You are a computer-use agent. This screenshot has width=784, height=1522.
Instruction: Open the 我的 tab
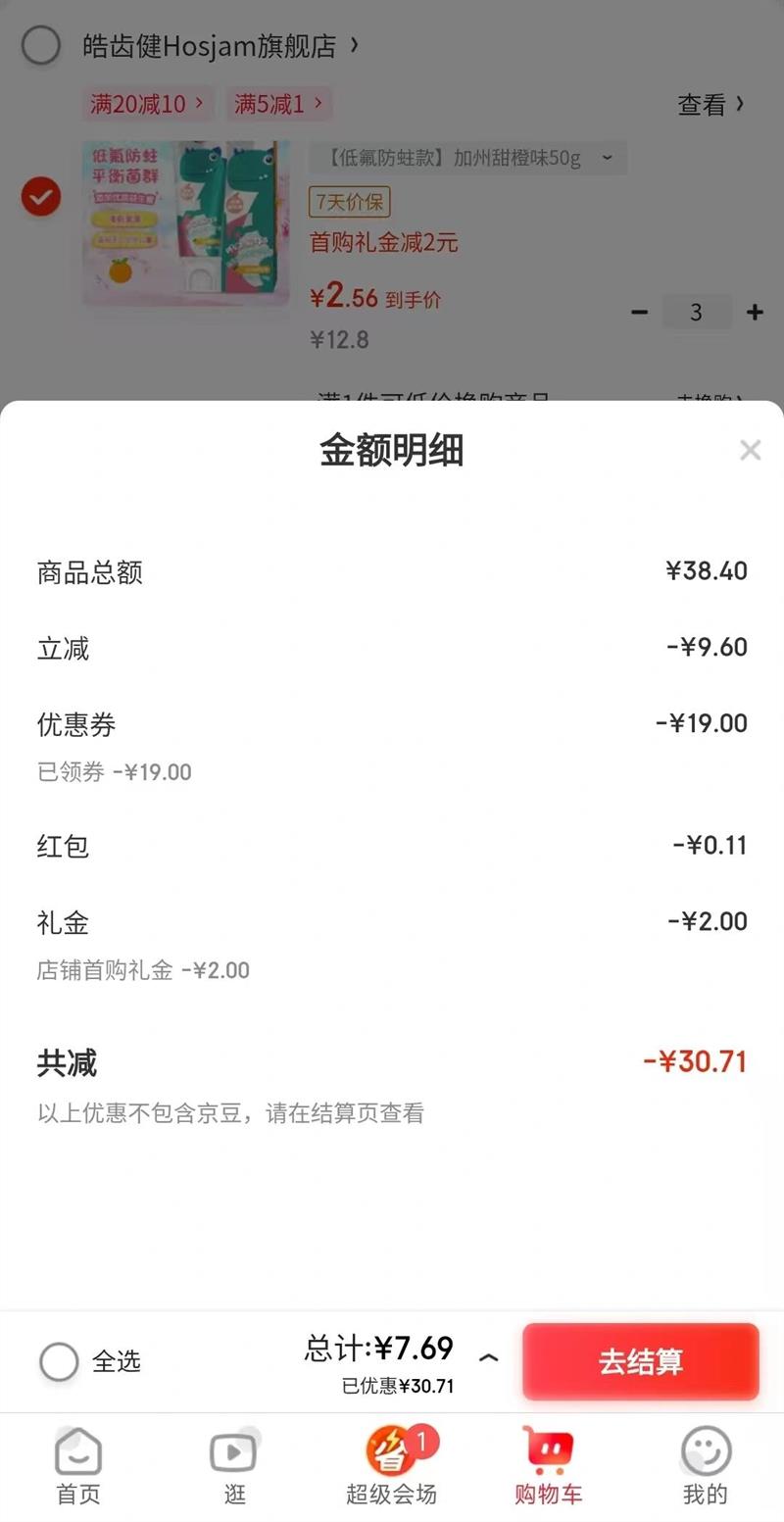click(x=706, y=1465)
